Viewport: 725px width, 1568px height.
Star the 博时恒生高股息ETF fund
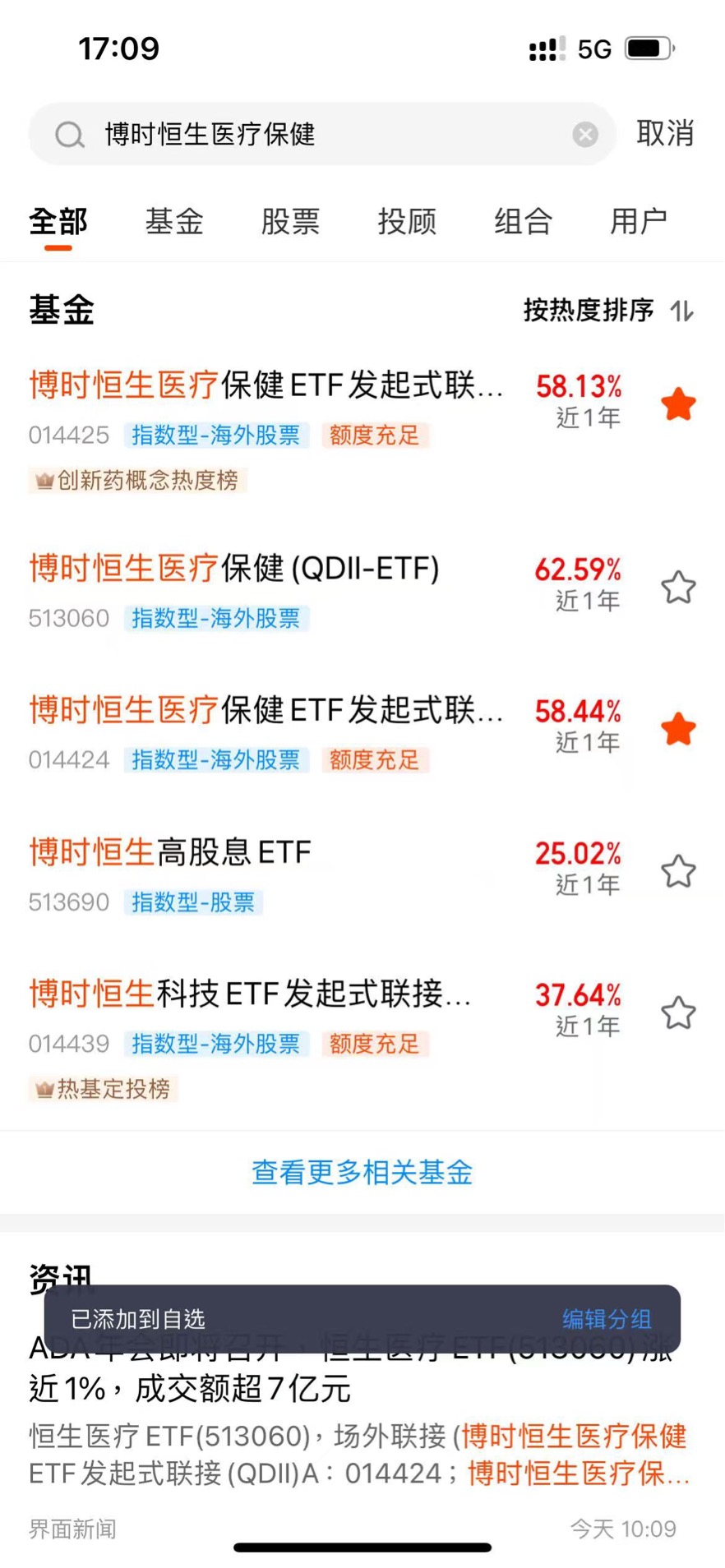(x=678, y=871)
